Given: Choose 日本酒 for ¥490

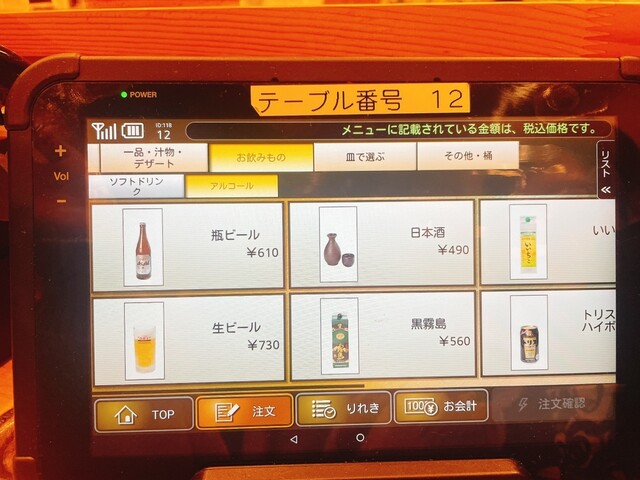Looking at the screenshot, I should tap(381, 243).
